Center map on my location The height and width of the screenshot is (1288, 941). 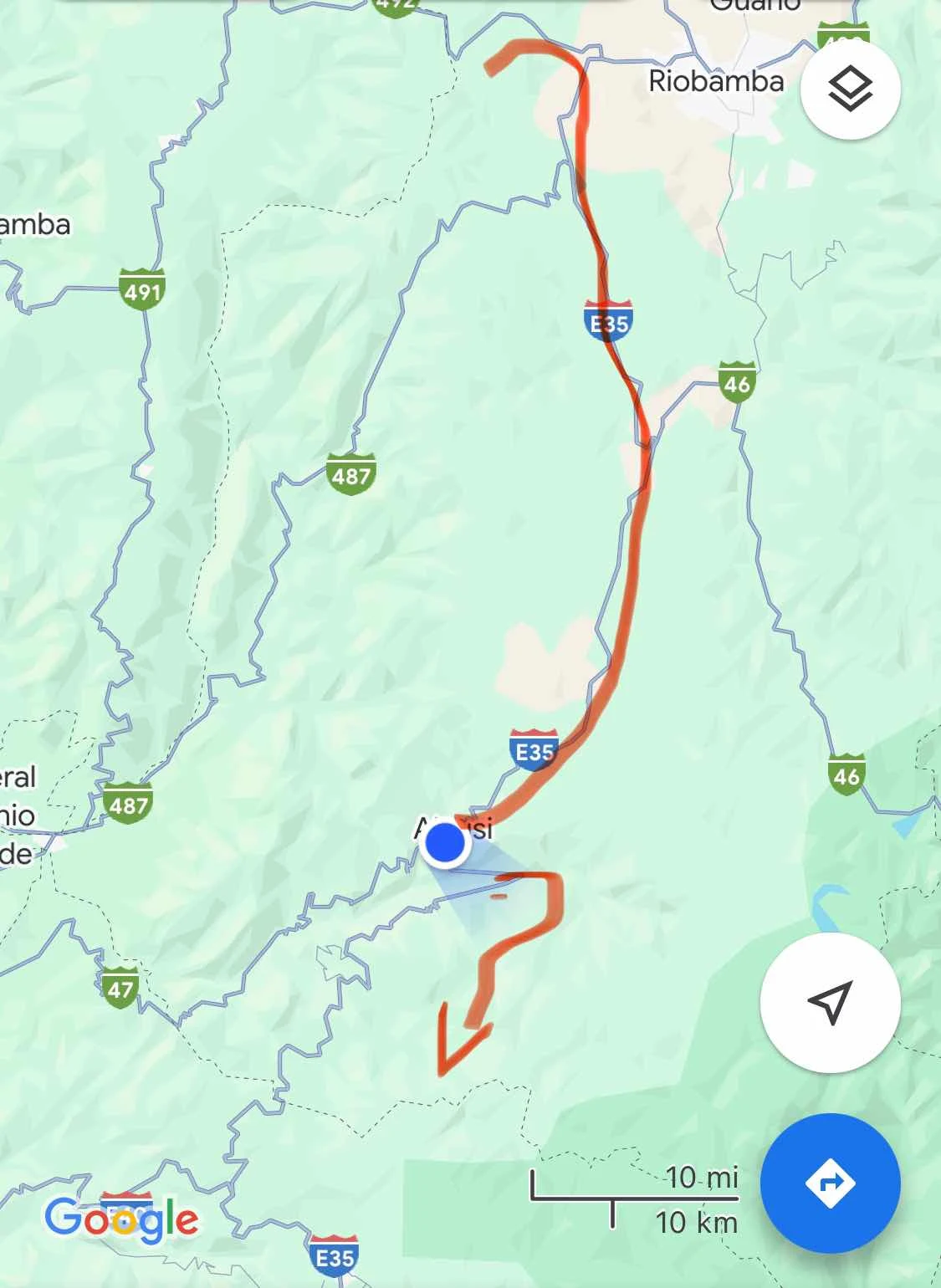(x=830, y=1002)
